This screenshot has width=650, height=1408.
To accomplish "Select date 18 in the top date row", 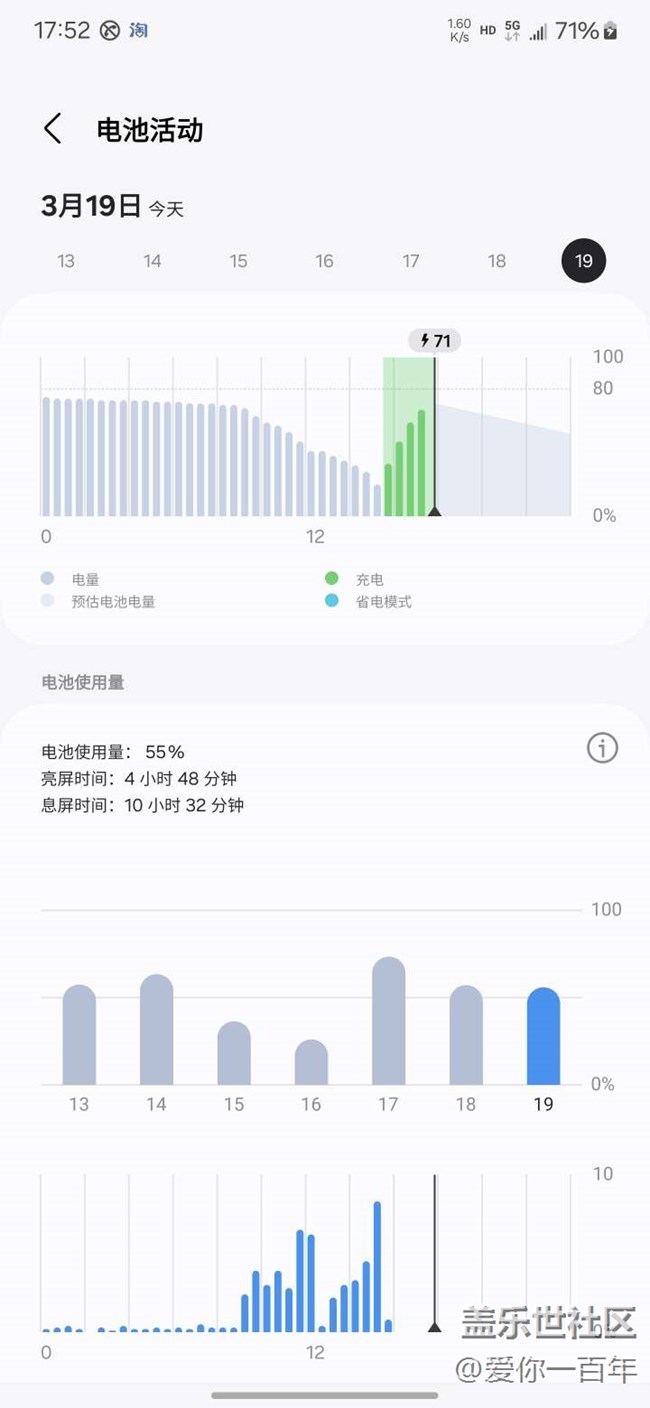I will pyautogui.click(x=497, y=261).
